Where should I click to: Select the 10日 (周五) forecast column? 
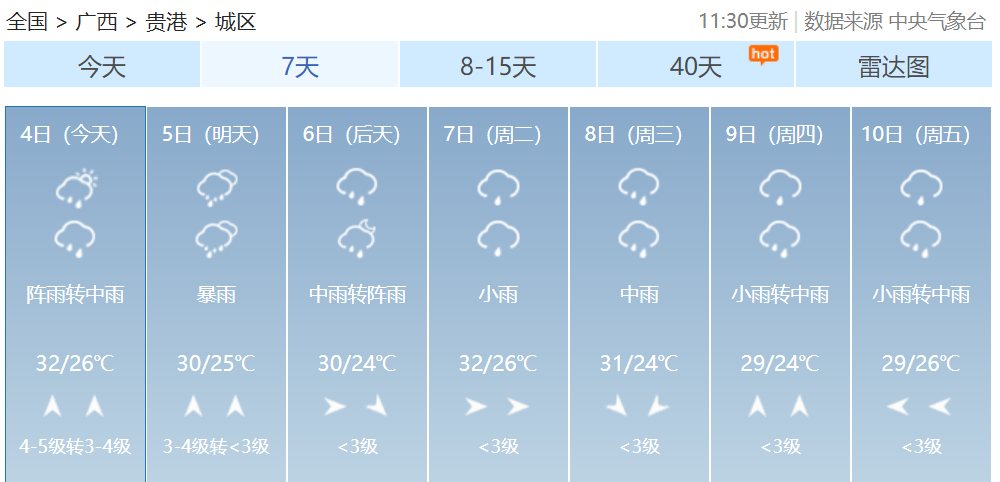921,290
